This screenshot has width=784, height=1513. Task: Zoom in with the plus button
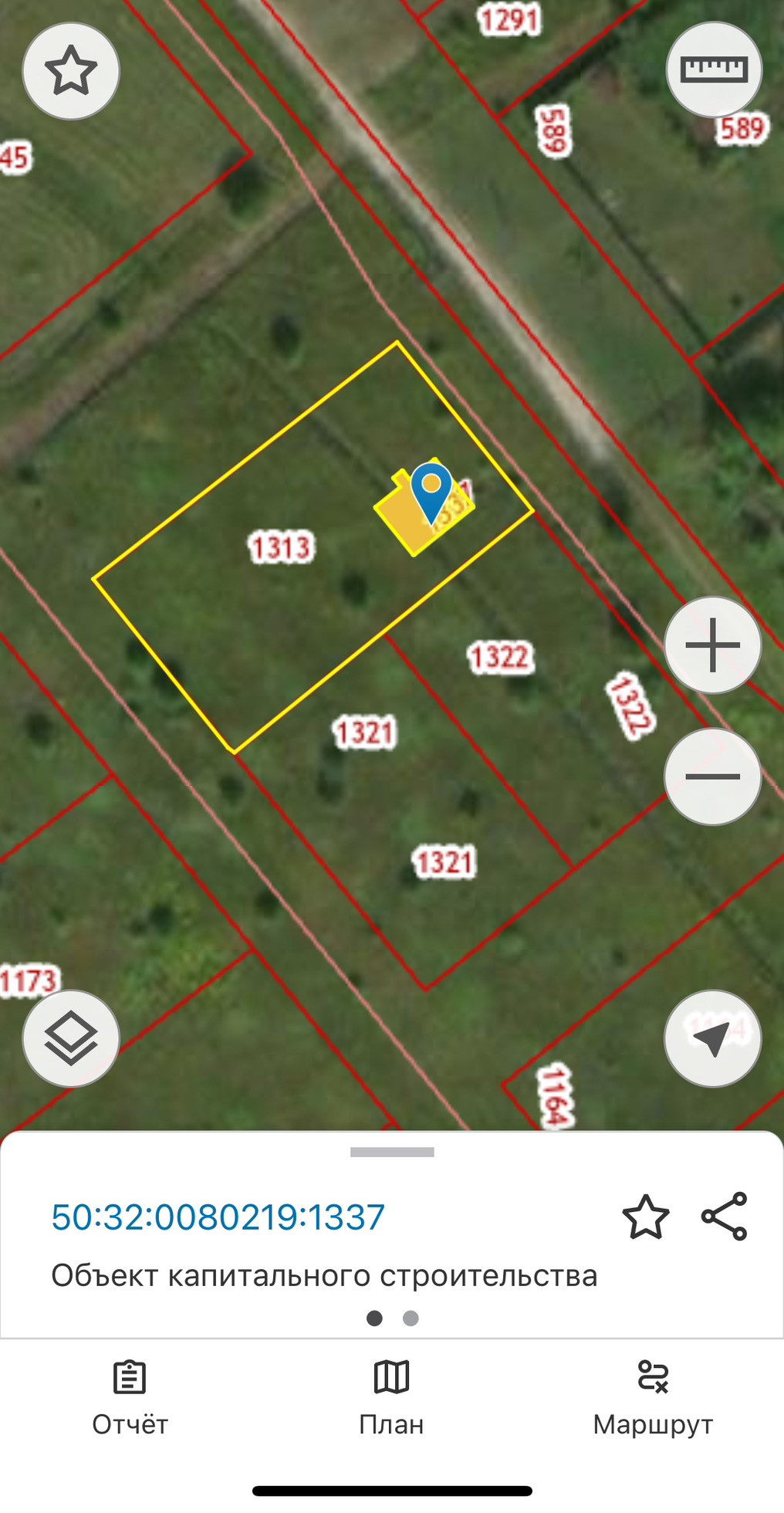(x=712, y=645)
